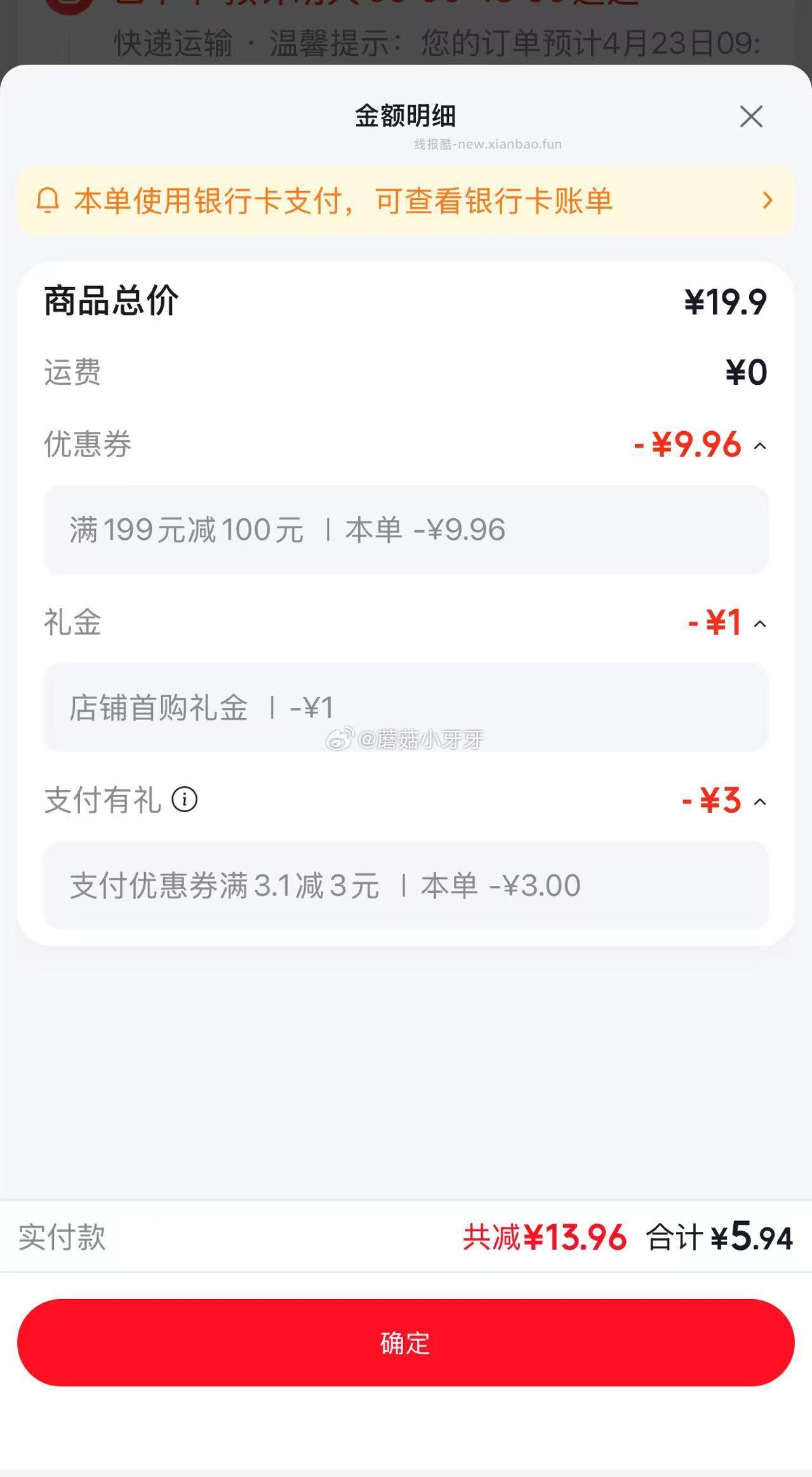Collapse the 礼金 gift money section
Image resolution: width=812 pixels, height=1477 pixels.
coord(761,624)
